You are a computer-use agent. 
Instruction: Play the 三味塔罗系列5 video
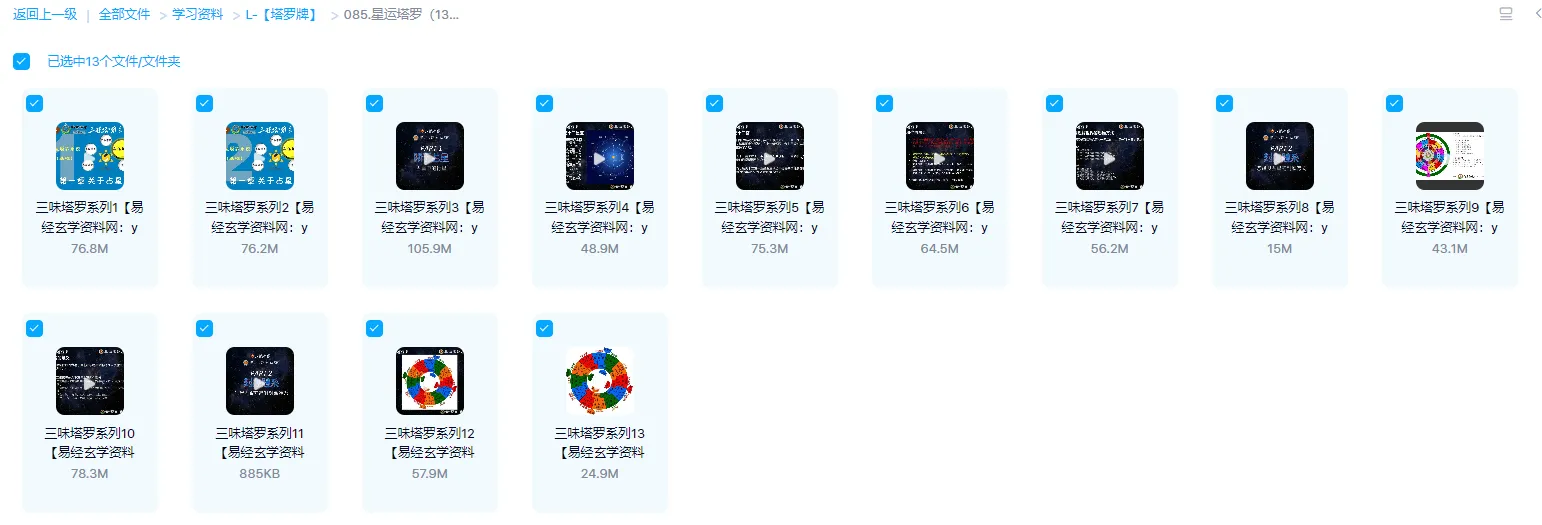click(770, 157)
